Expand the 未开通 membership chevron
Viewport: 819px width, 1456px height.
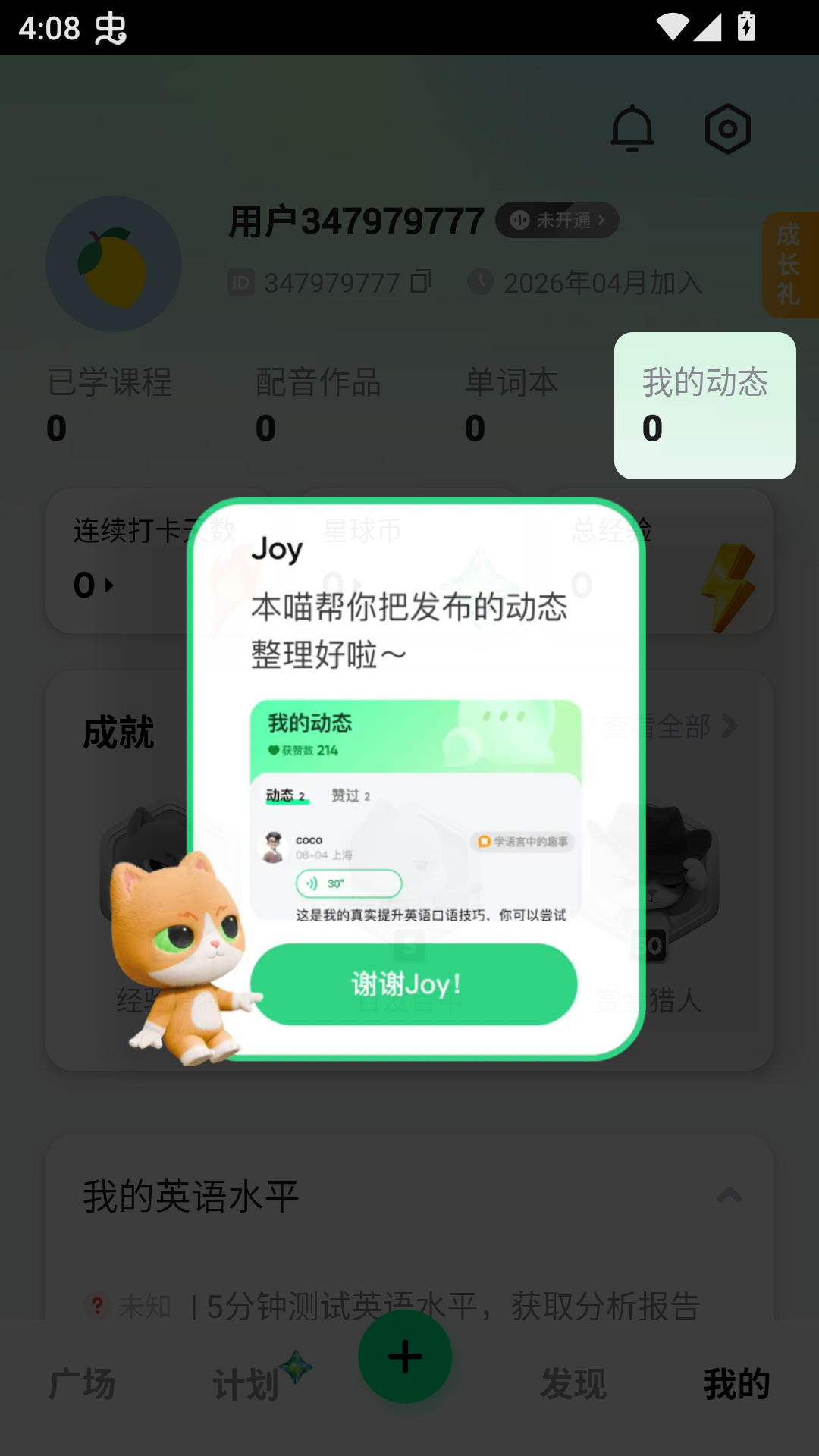(601, 220)
